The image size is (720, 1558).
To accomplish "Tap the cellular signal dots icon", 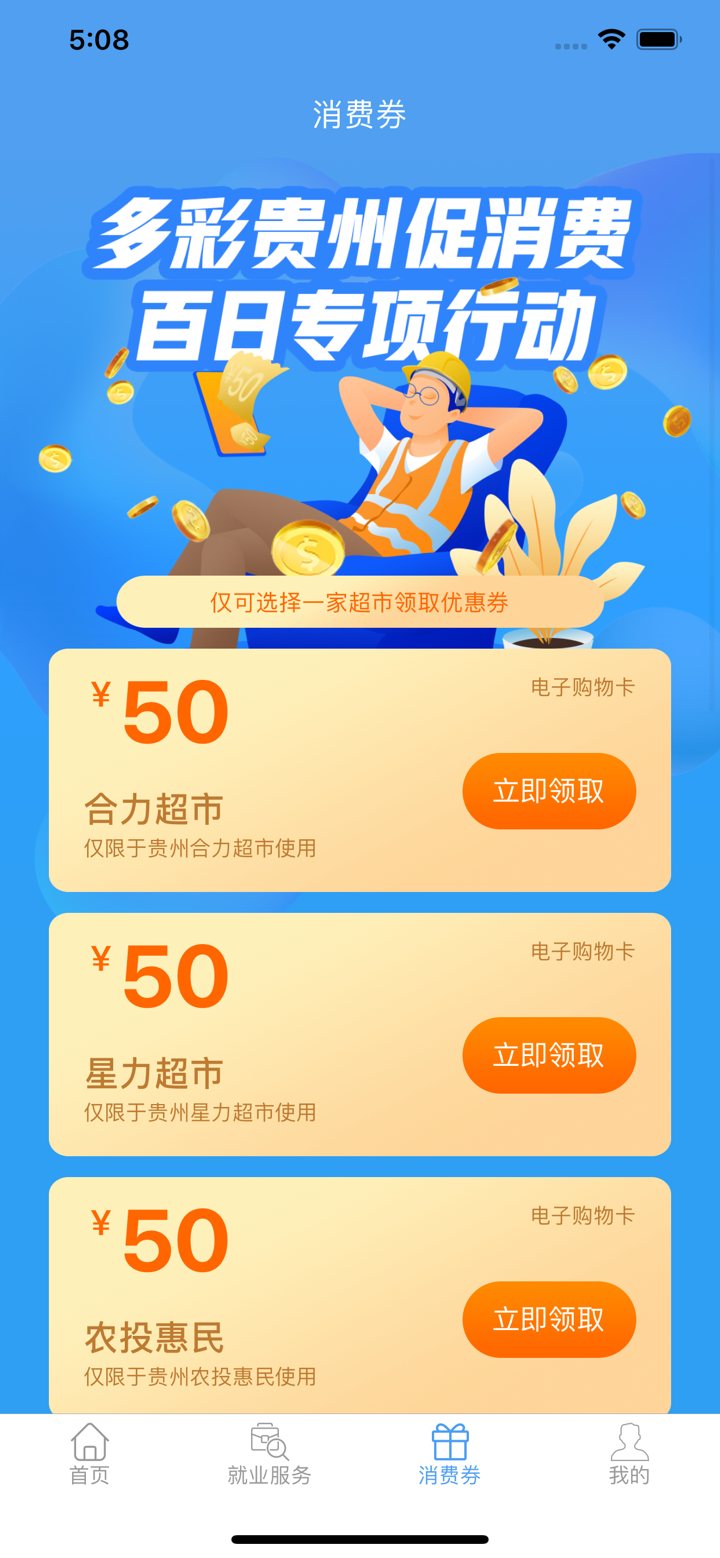I will pos(569,44).
